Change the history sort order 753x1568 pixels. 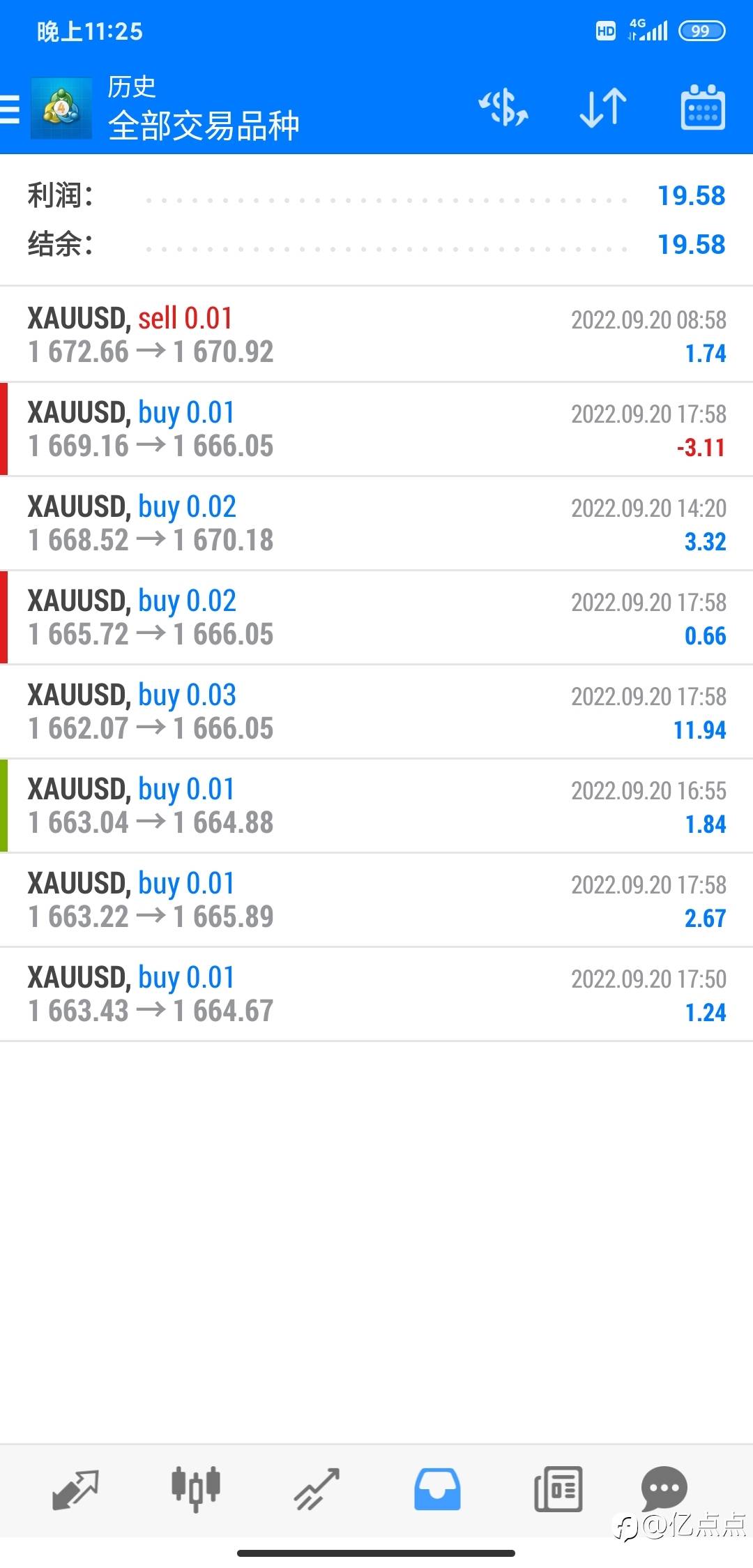point(603,108)
